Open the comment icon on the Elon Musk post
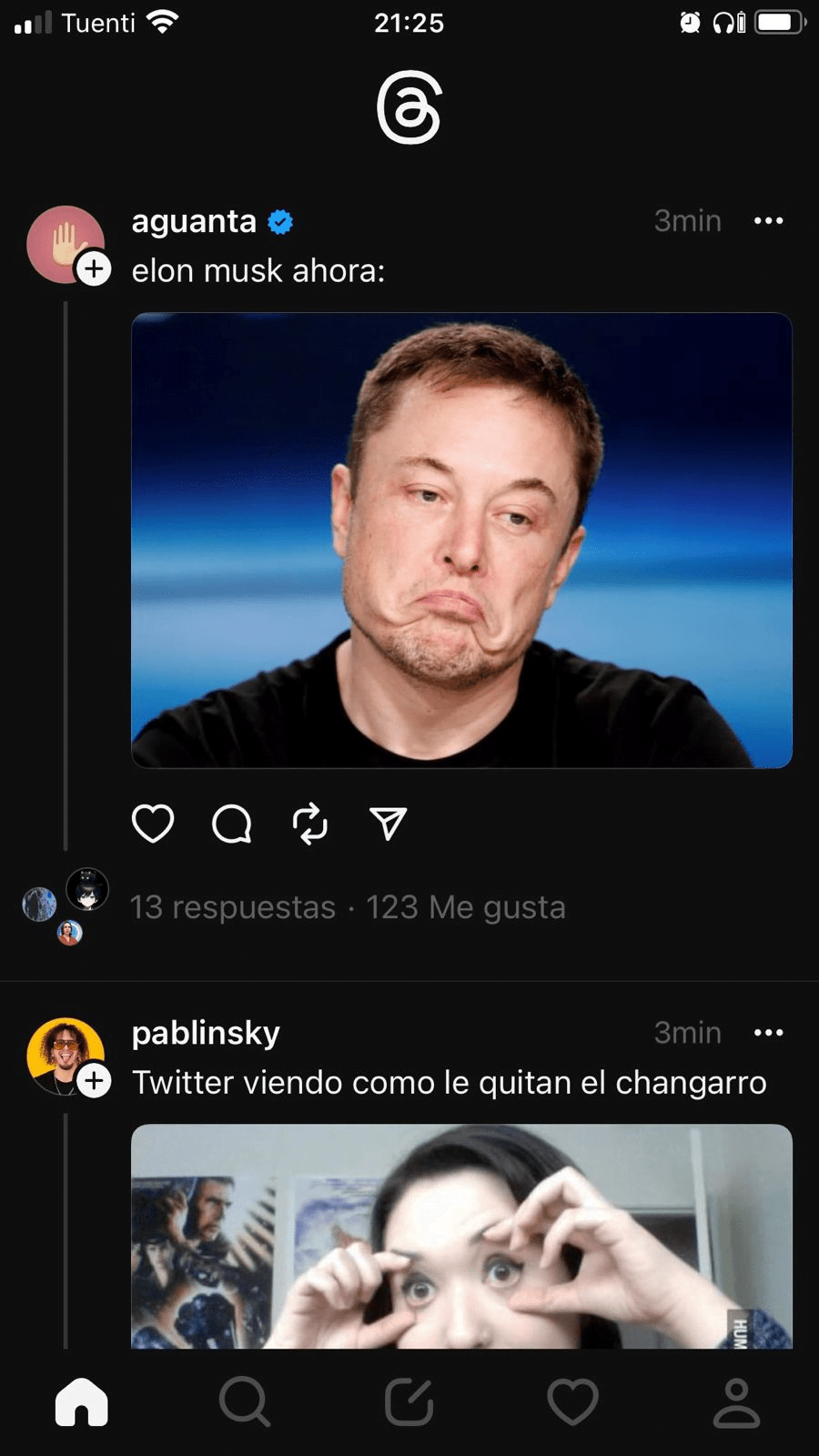This screenshot has width=819, height=1456. (x=232, y=824)
